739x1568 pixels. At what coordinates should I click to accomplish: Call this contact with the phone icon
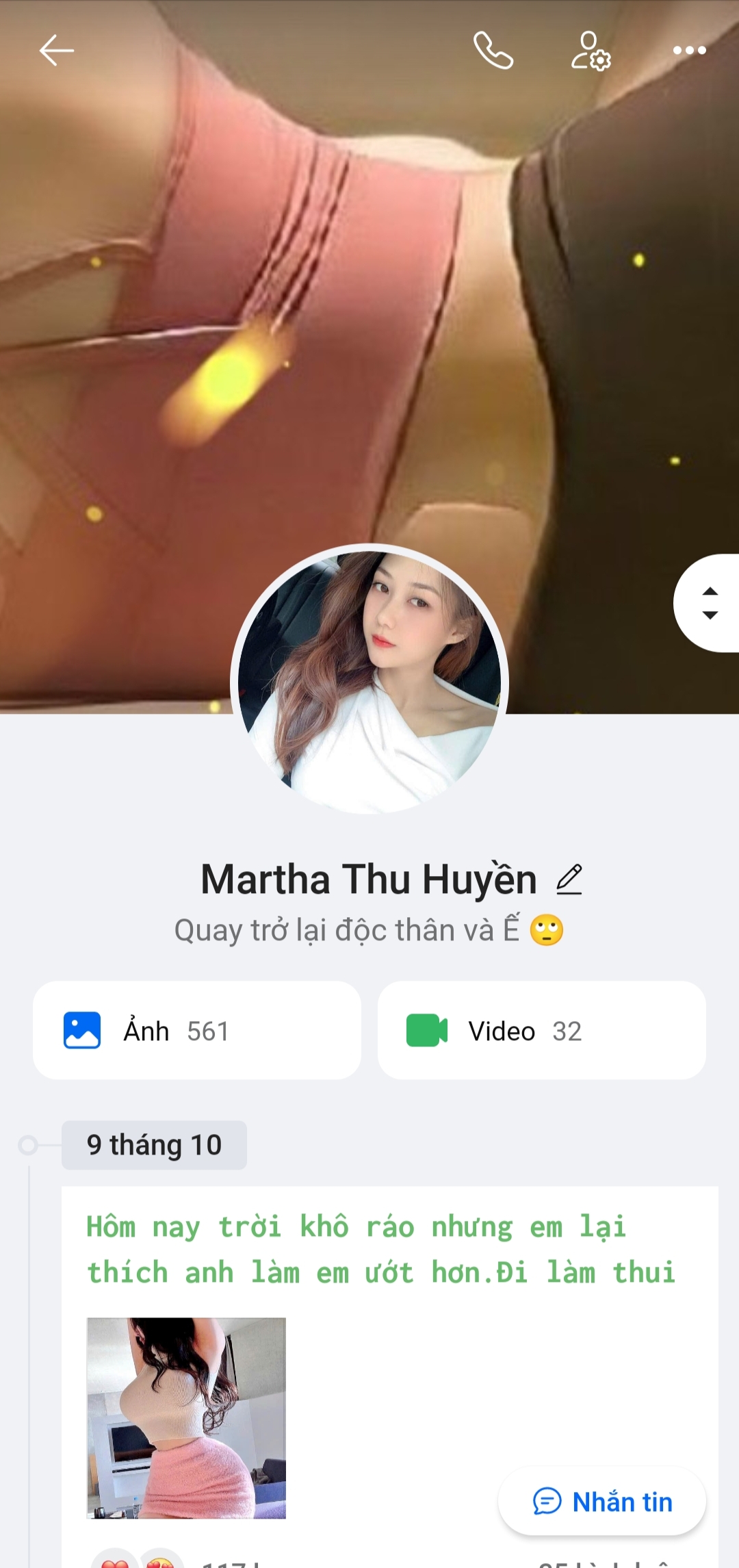(x=493, y=51)
